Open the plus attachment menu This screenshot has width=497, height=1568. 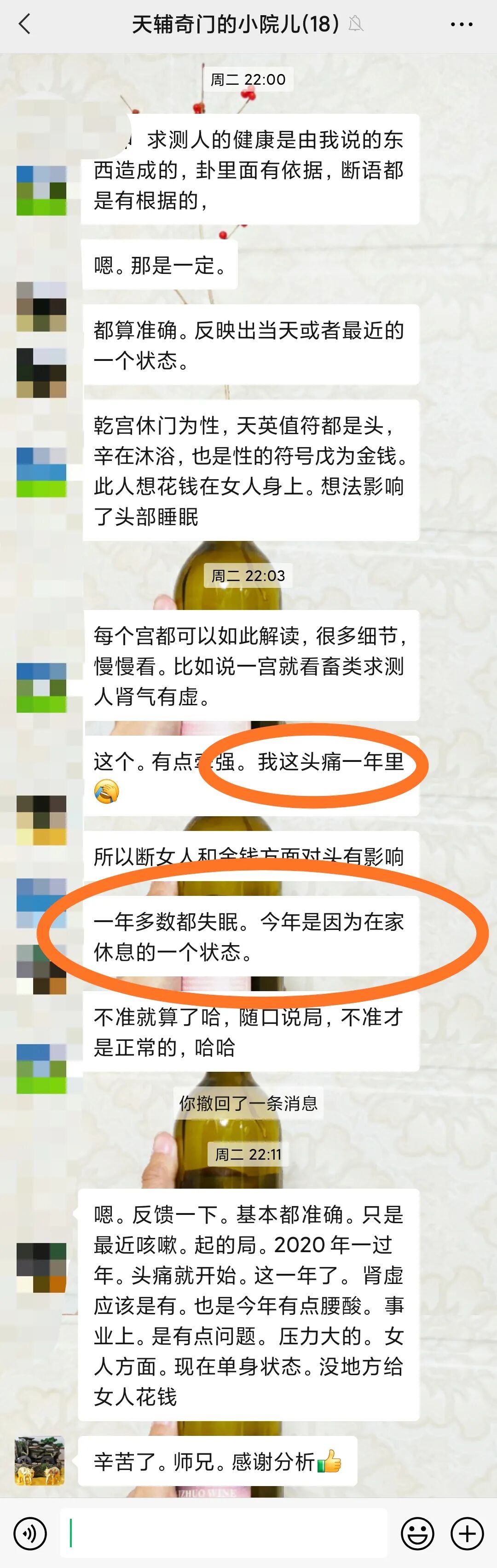point(467,1533)
